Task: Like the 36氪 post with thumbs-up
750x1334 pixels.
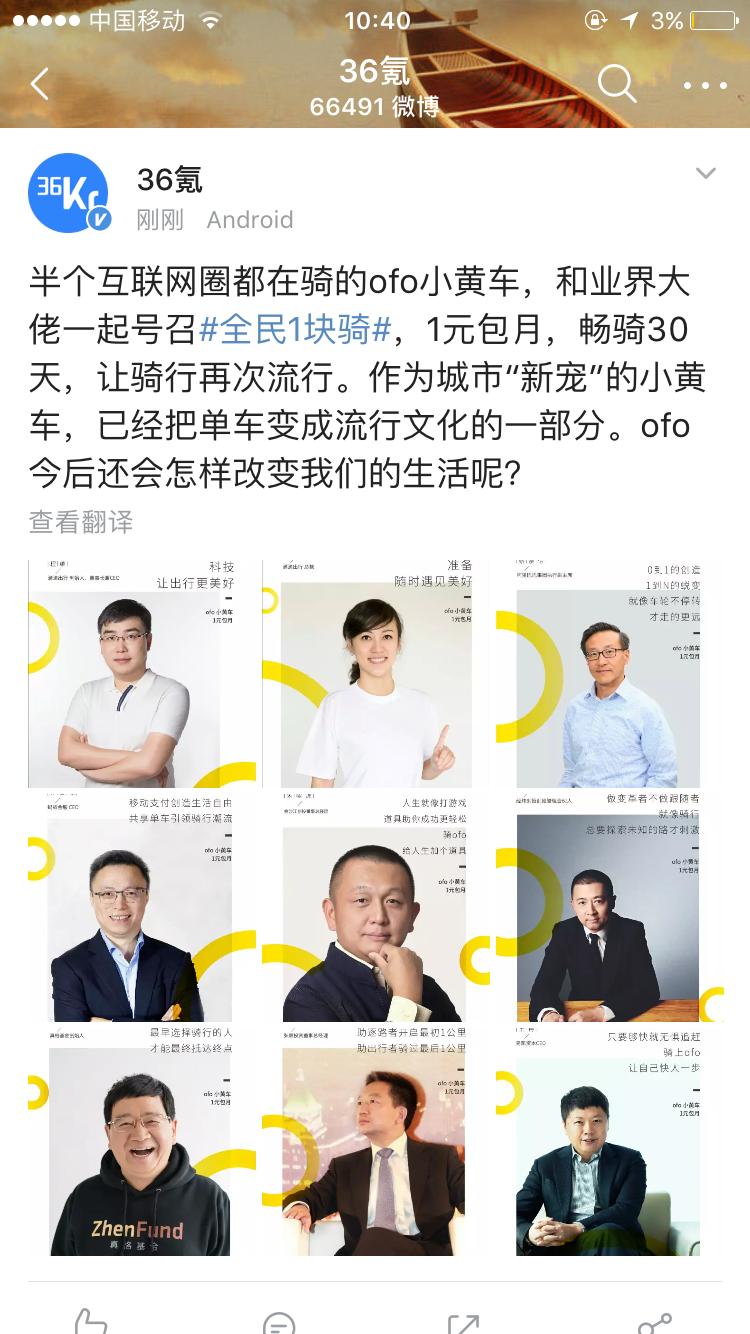Action: tap(92, 1322)
